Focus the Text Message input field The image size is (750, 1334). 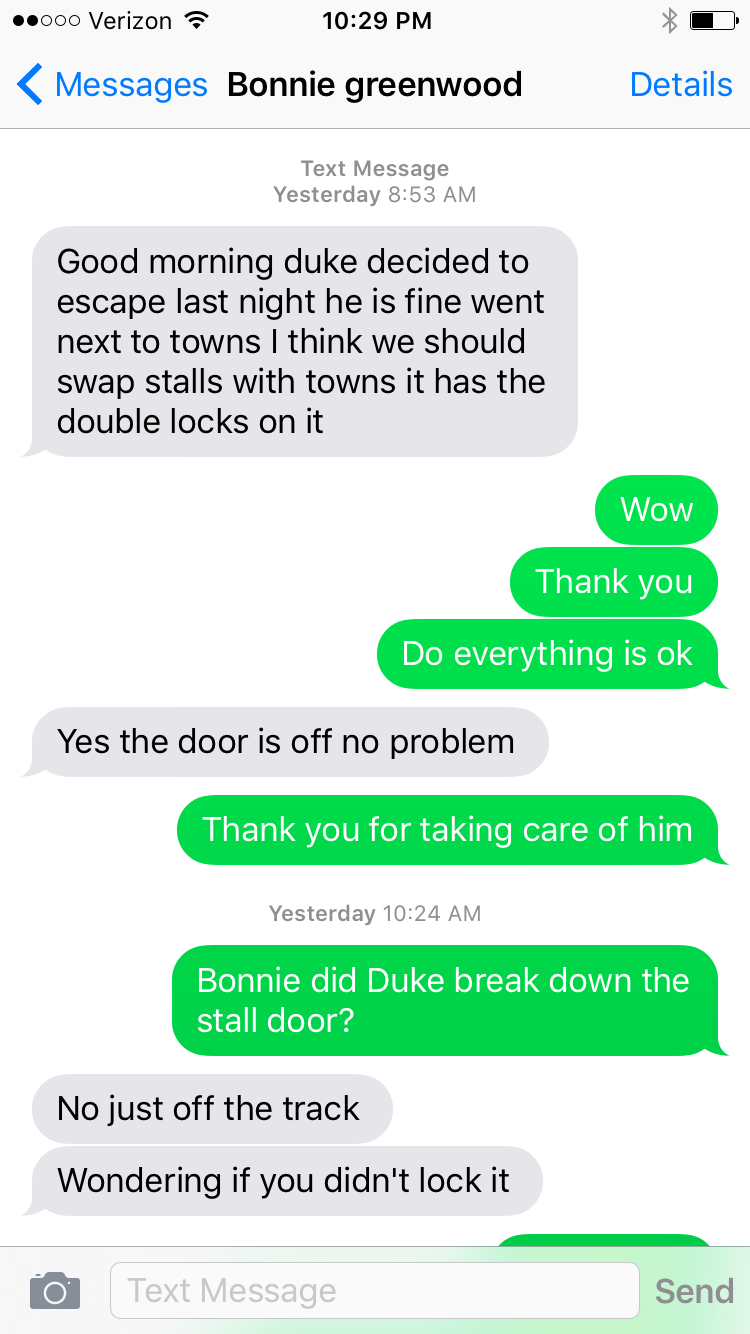374,1290
